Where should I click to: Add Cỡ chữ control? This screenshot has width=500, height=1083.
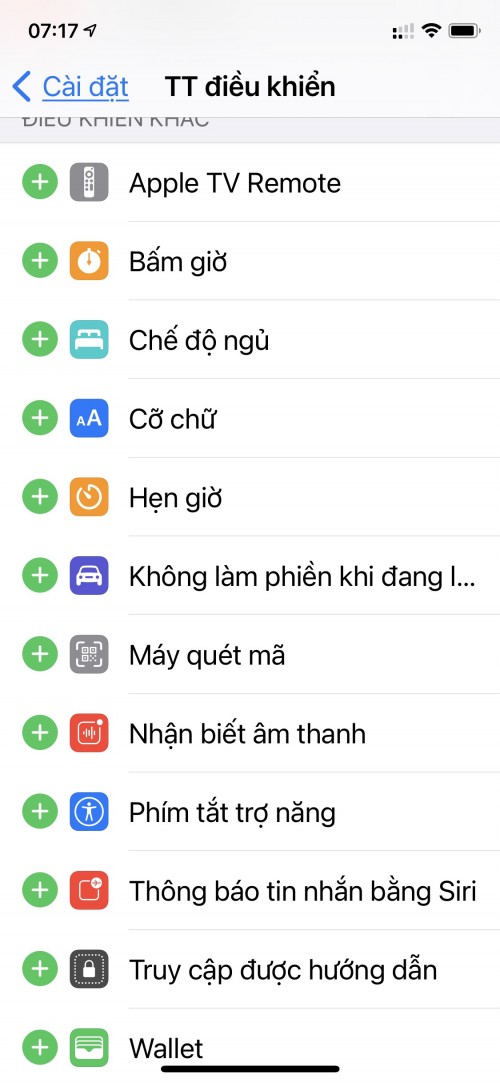[x=40, y=419]
